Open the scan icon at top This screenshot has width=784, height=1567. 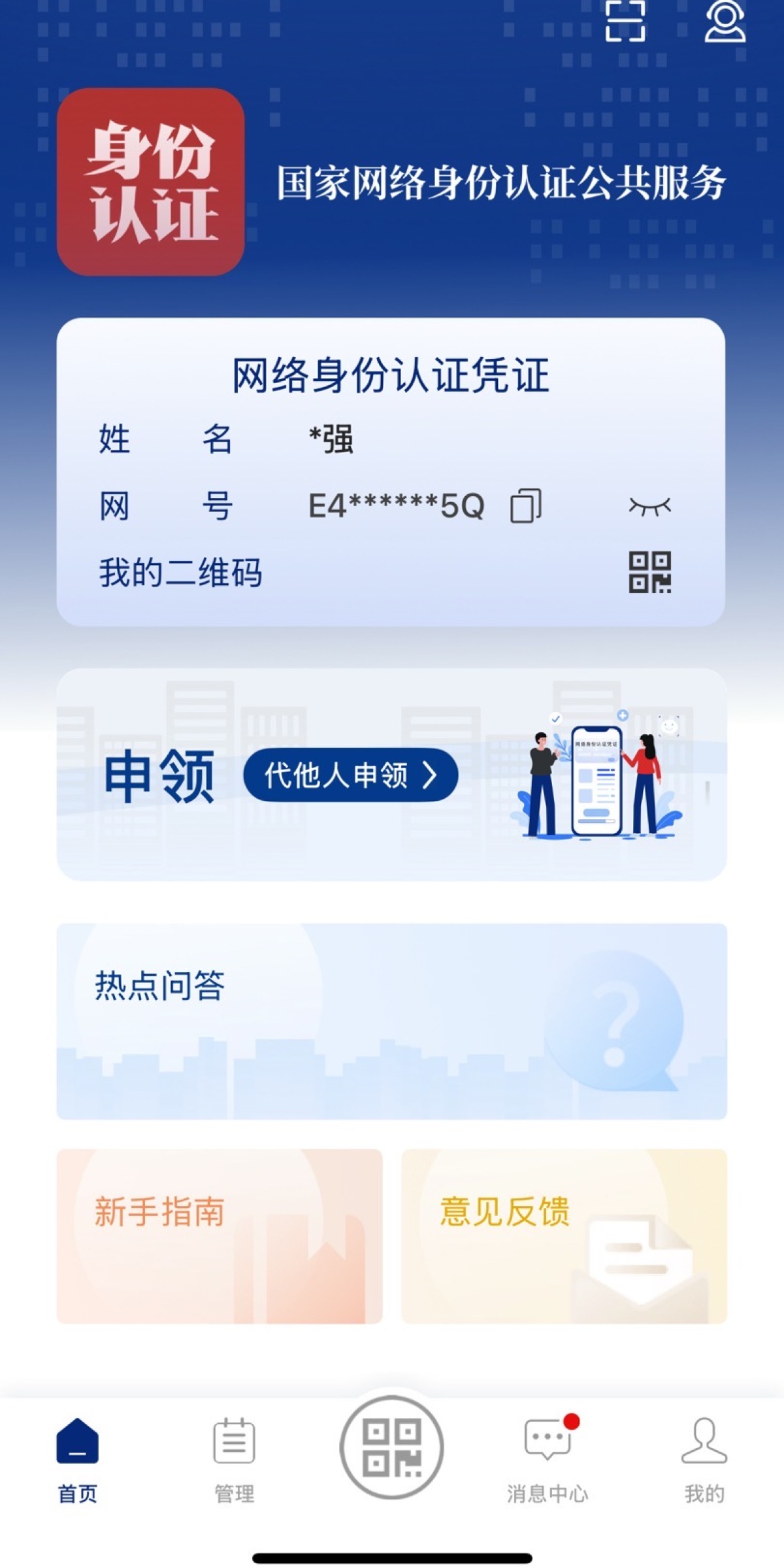tap(625, 22)
